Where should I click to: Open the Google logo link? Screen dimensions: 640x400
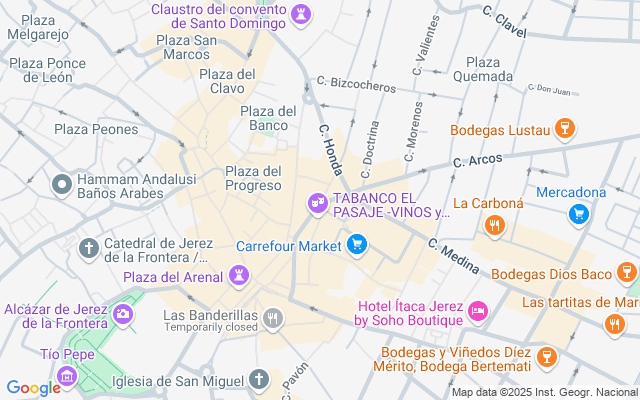[33, 388]
